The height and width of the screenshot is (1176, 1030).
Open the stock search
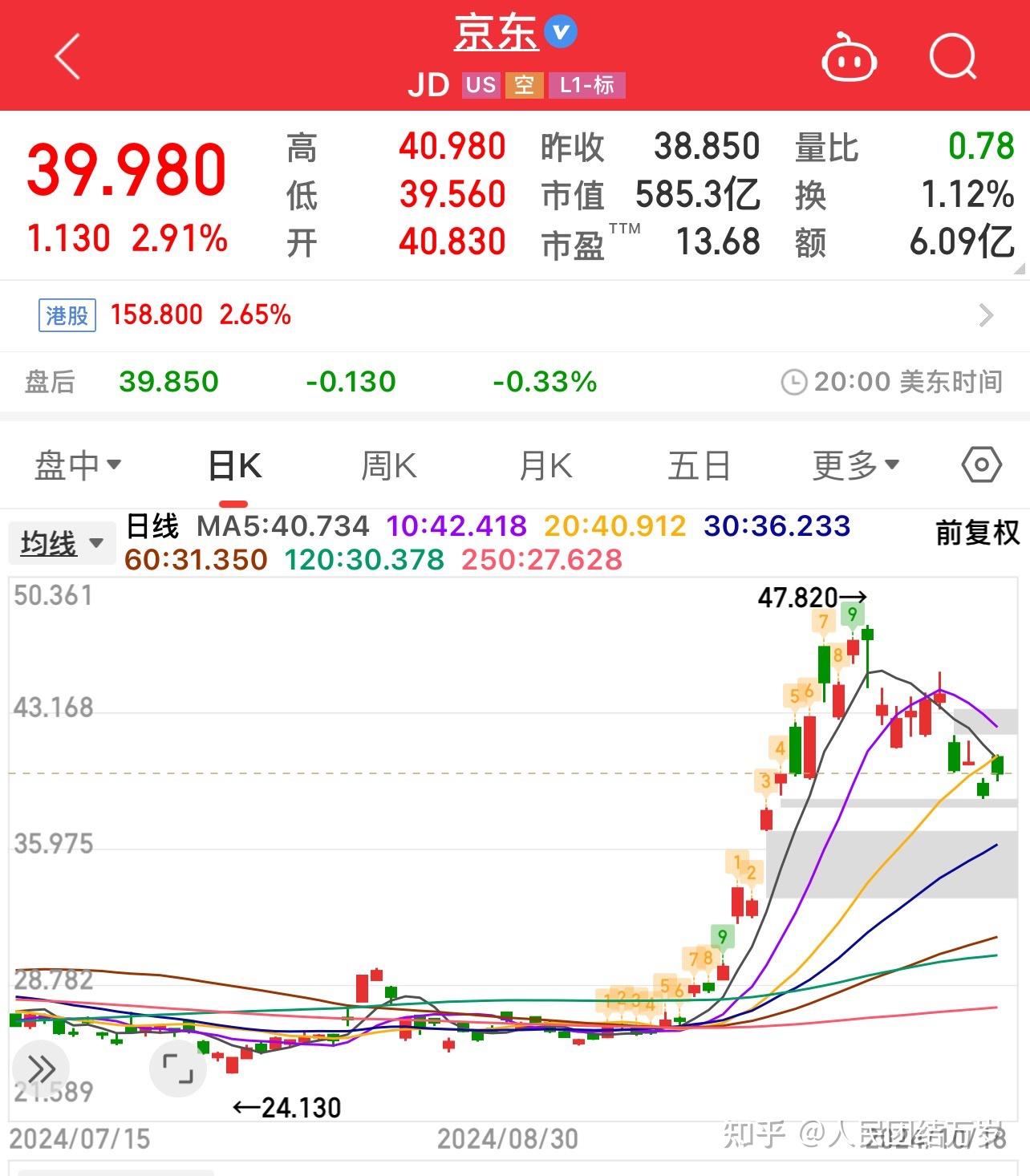pos(955,56)
